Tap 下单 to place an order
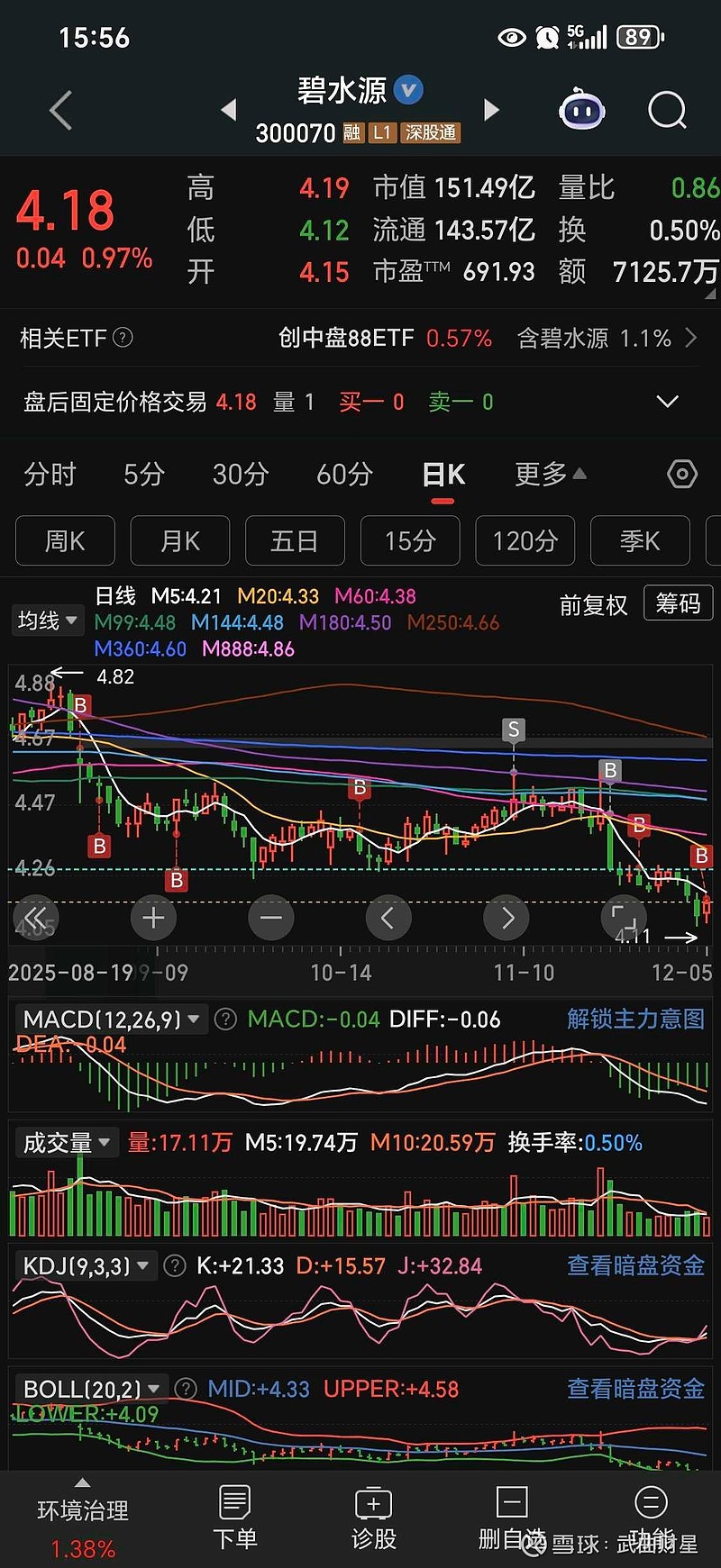The width and height of the screenshot is (721, 1568). tap(234, 1518)
